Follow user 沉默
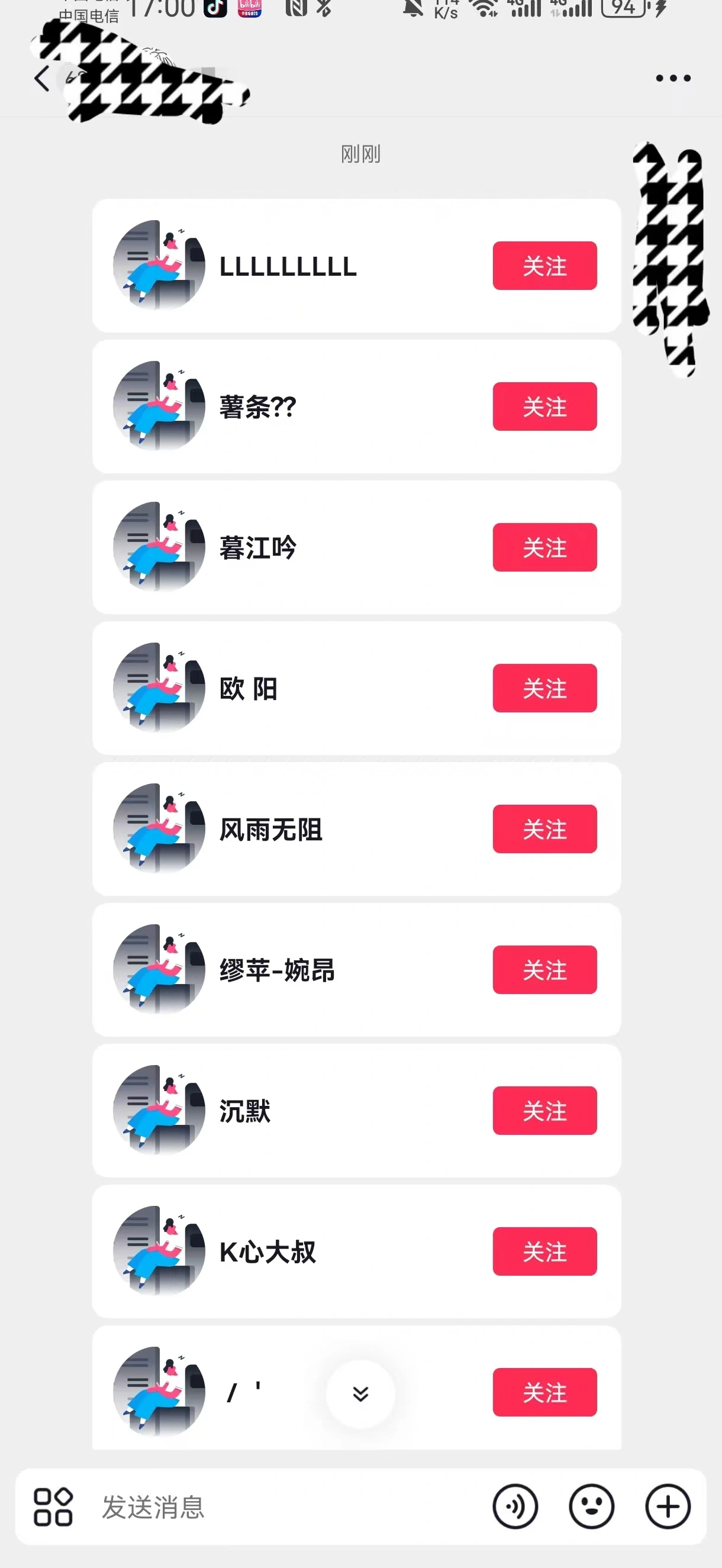Screen dimensions: 722x1568 click(x=544, y=1111)
